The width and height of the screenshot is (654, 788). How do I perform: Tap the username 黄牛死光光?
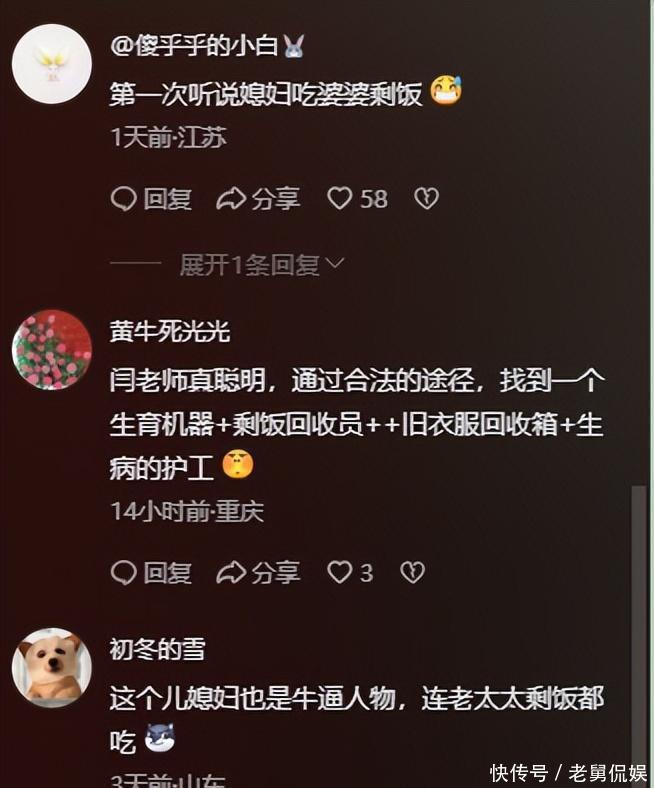click(170, 331)
